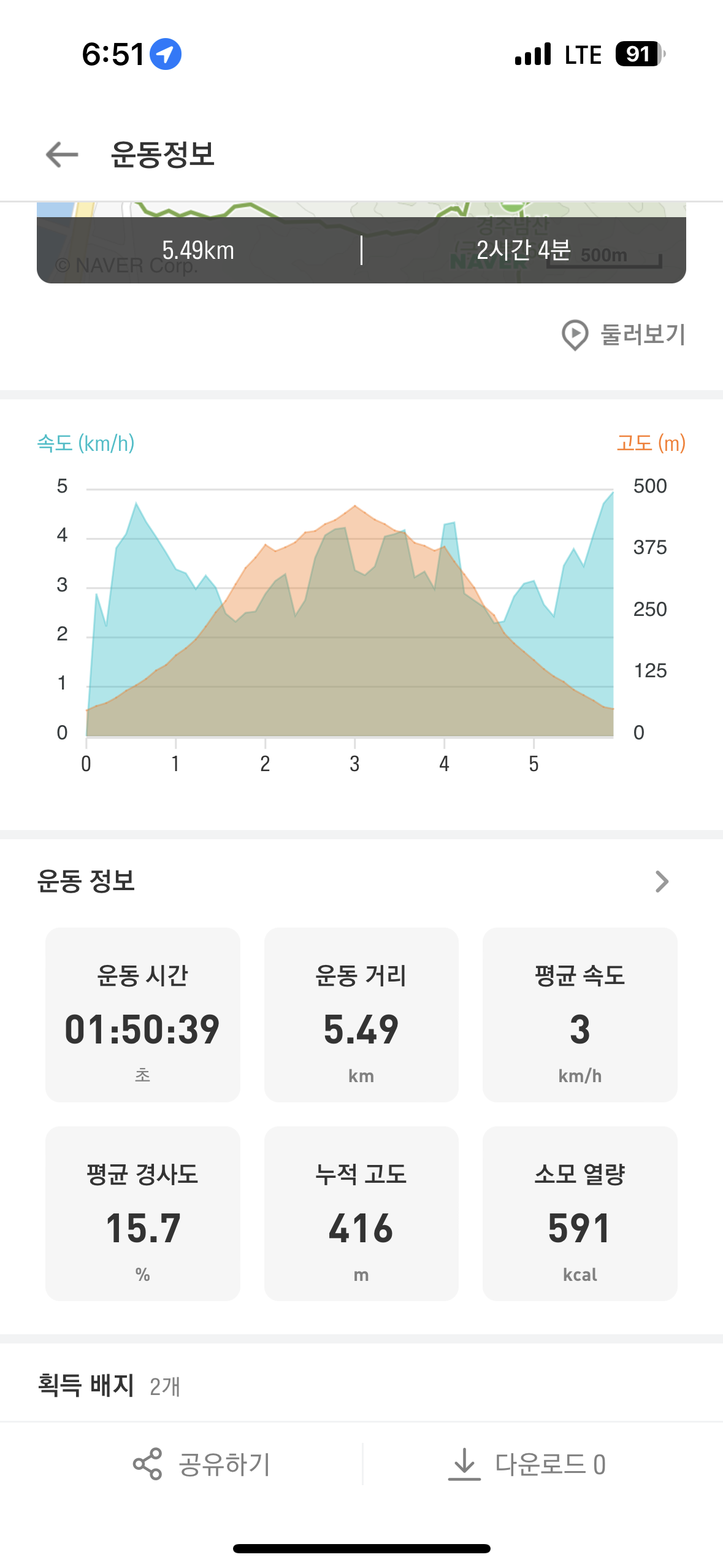Share this workout via 공유하기
The width and height of the screenshot is (723, 1568).
[202, 1464]
